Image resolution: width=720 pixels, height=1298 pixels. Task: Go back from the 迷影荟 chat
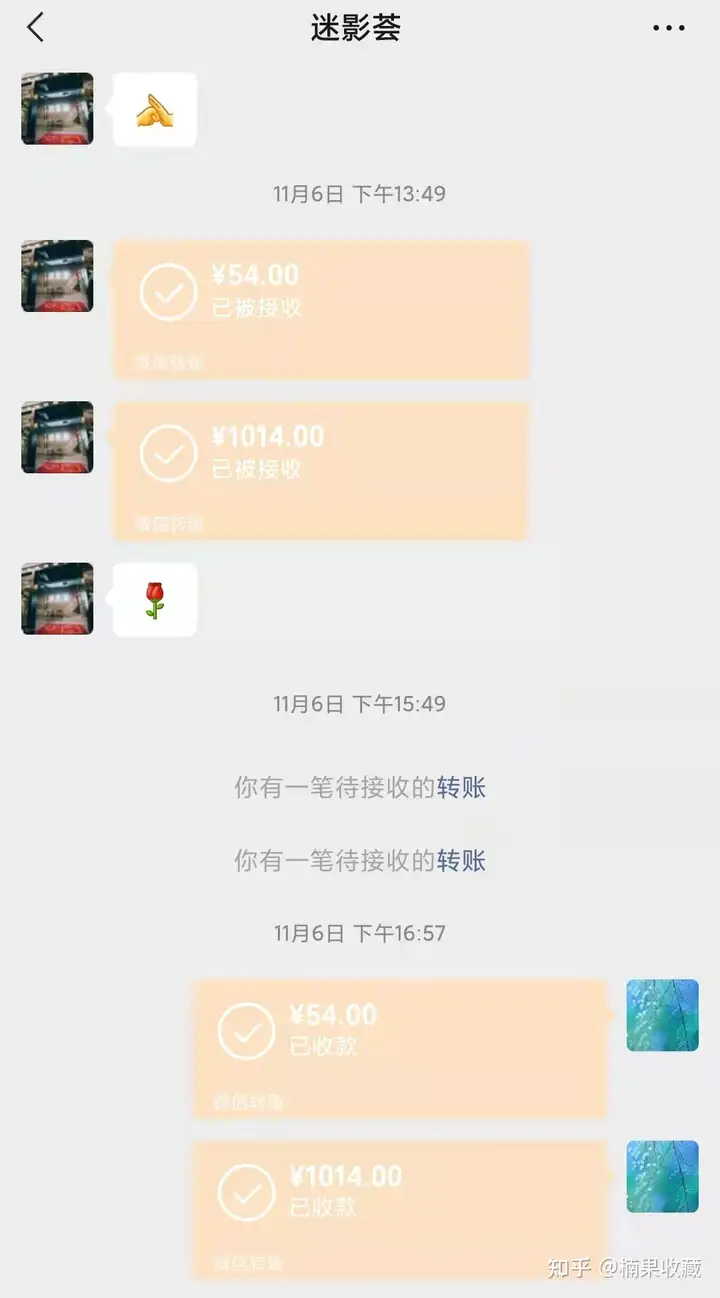(36, 28)
